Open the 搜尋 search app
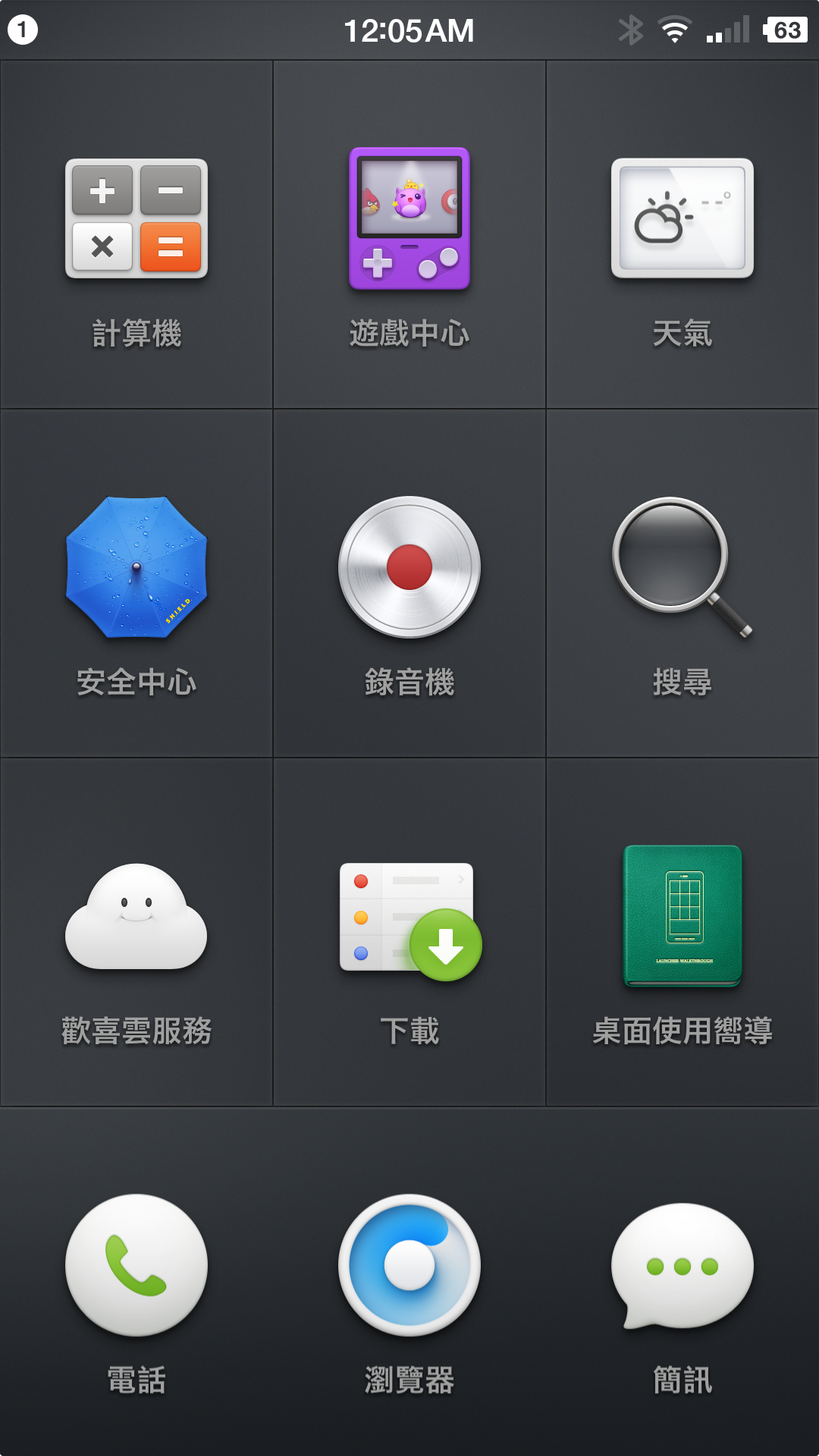819x1456 pixels. 682,567
